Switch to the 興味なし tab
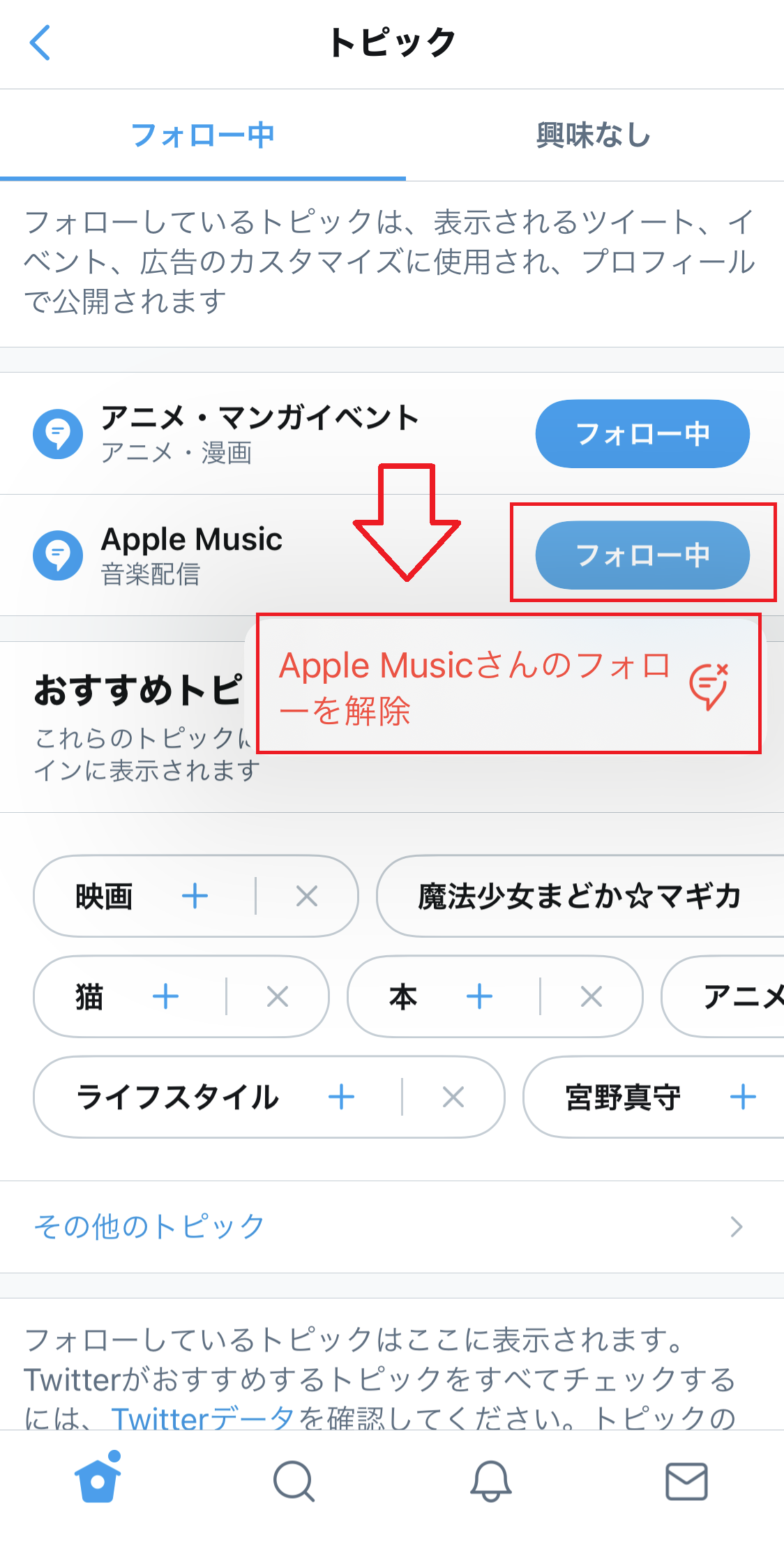 point(593,135)
